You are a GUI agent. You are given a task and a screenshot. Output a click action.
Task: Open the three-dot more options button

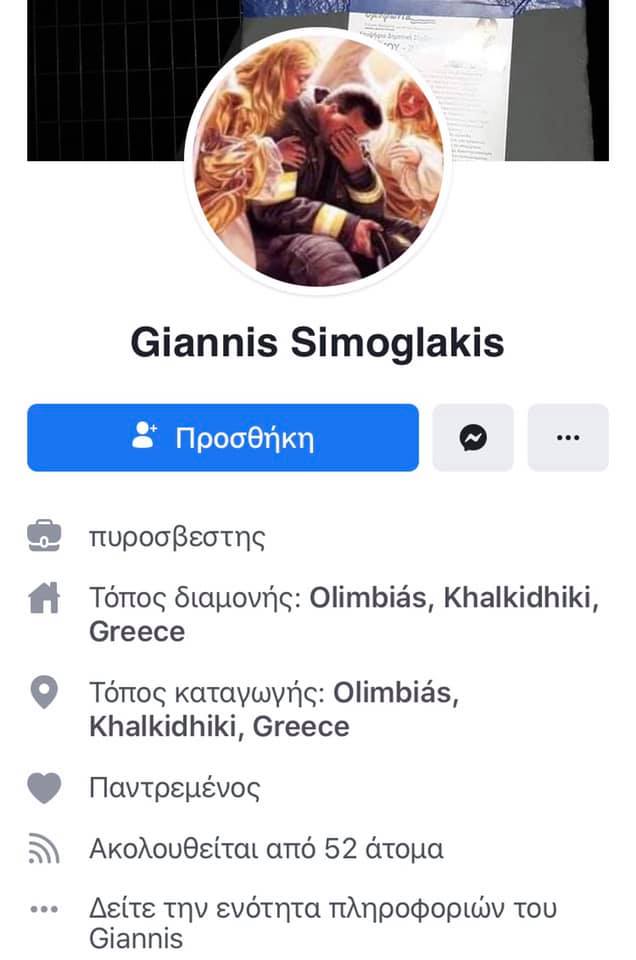pos(567,437)
